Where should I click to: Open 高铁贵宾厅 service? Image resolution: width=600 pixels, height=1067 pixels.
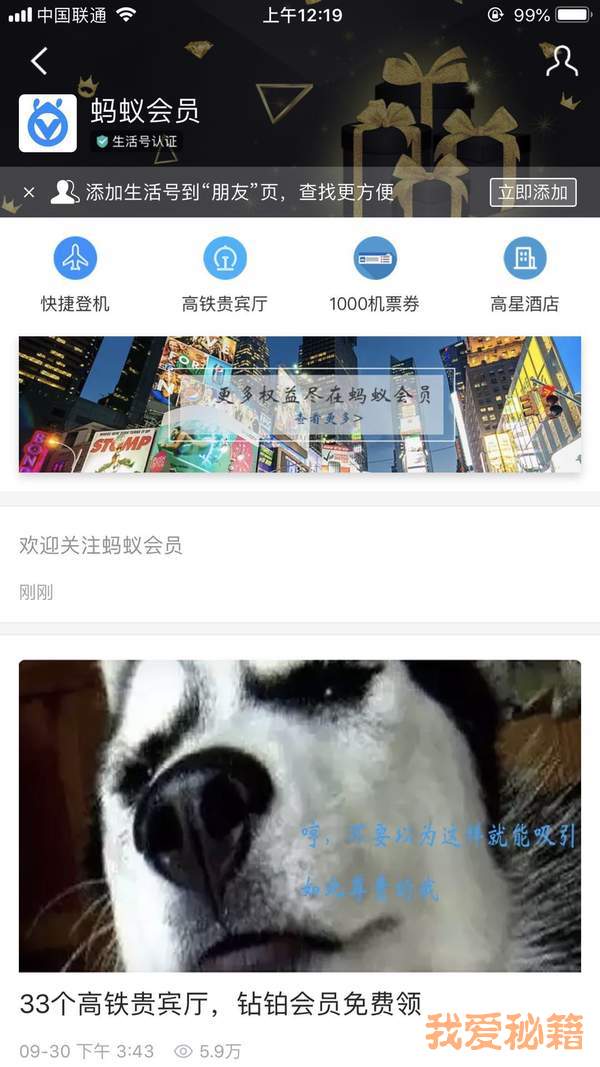pos(225,274)
